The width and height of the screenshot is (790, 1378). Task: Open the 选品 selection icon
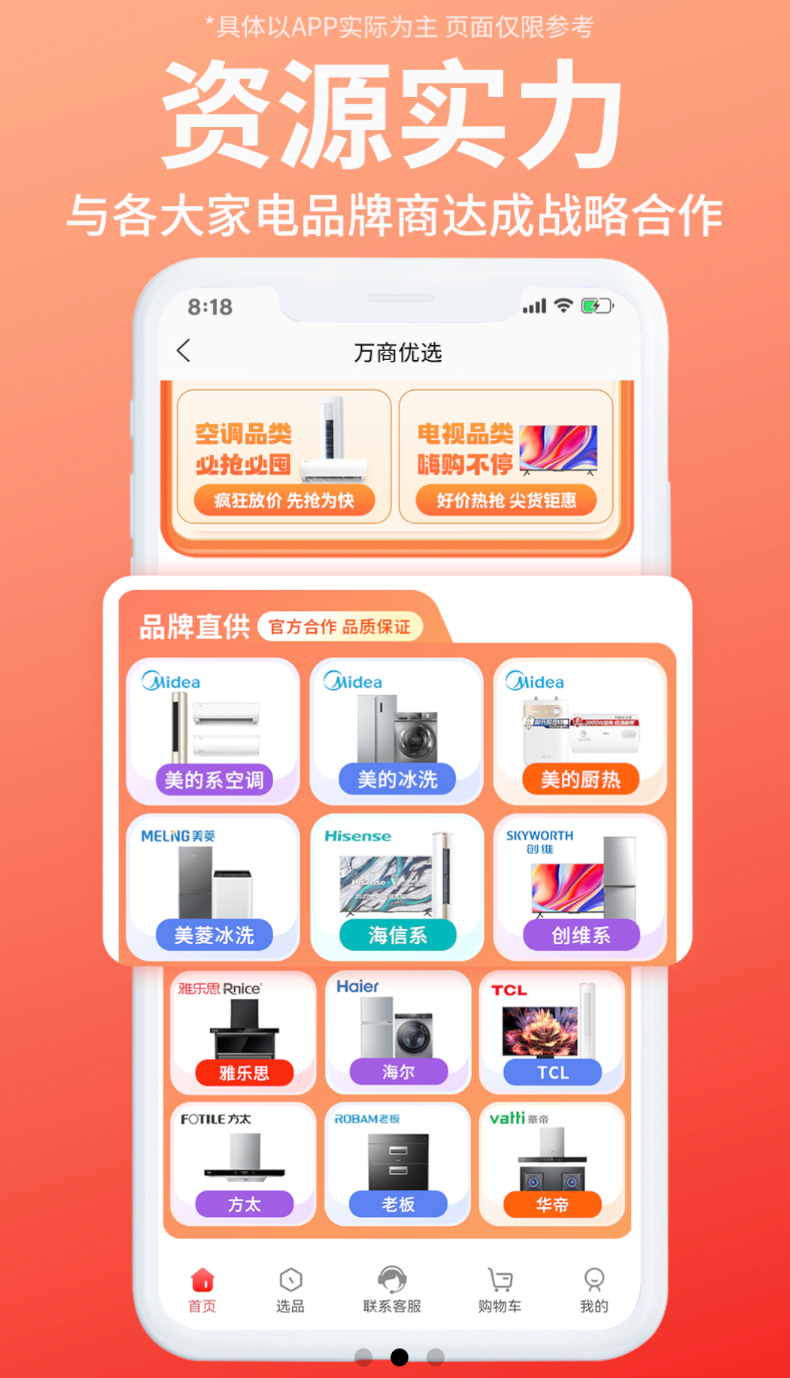(x=291, y=1287)
